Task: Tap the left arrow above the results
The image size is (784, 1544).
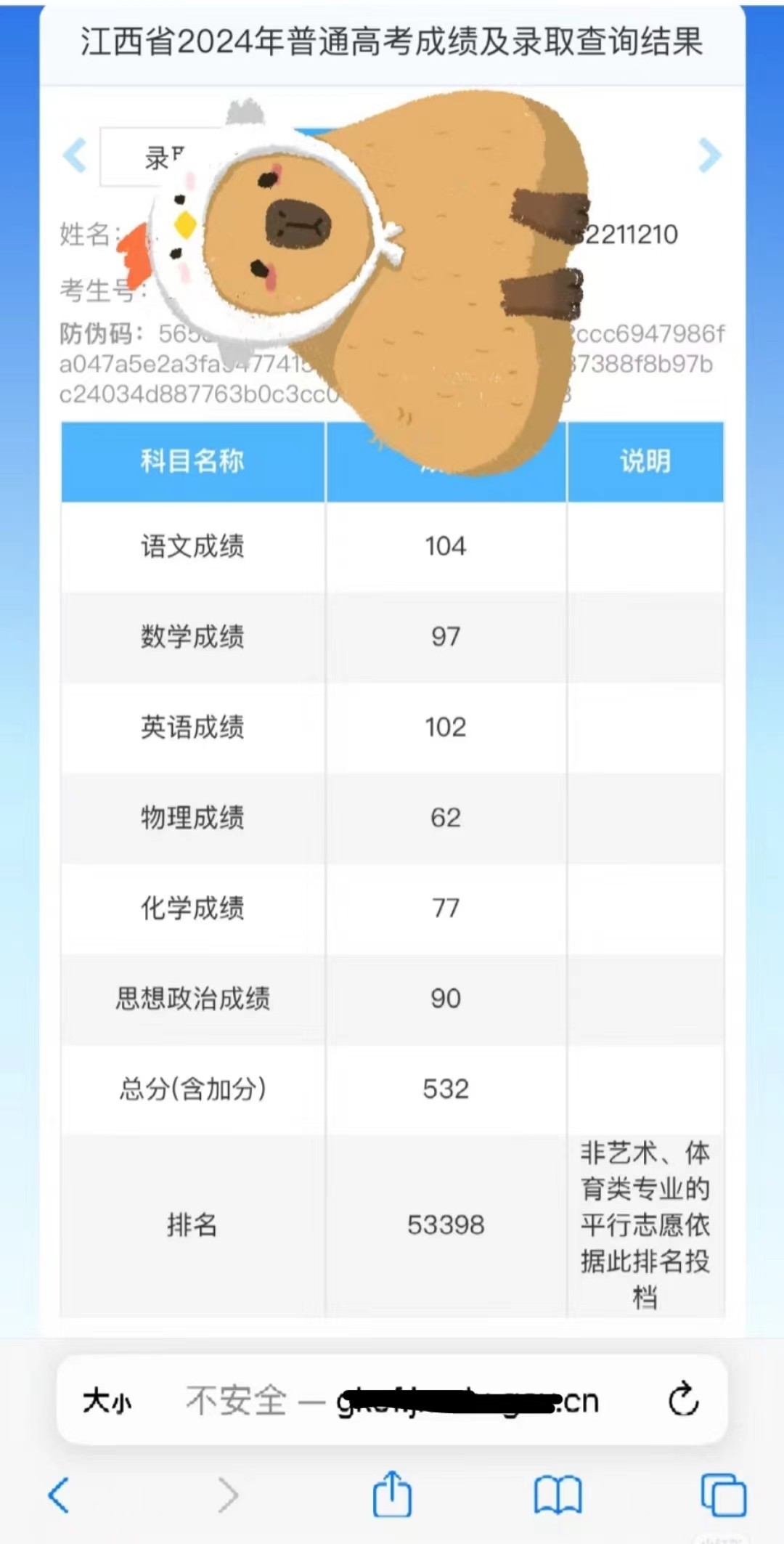Action: pyautogui.click(x=75, y=155)
